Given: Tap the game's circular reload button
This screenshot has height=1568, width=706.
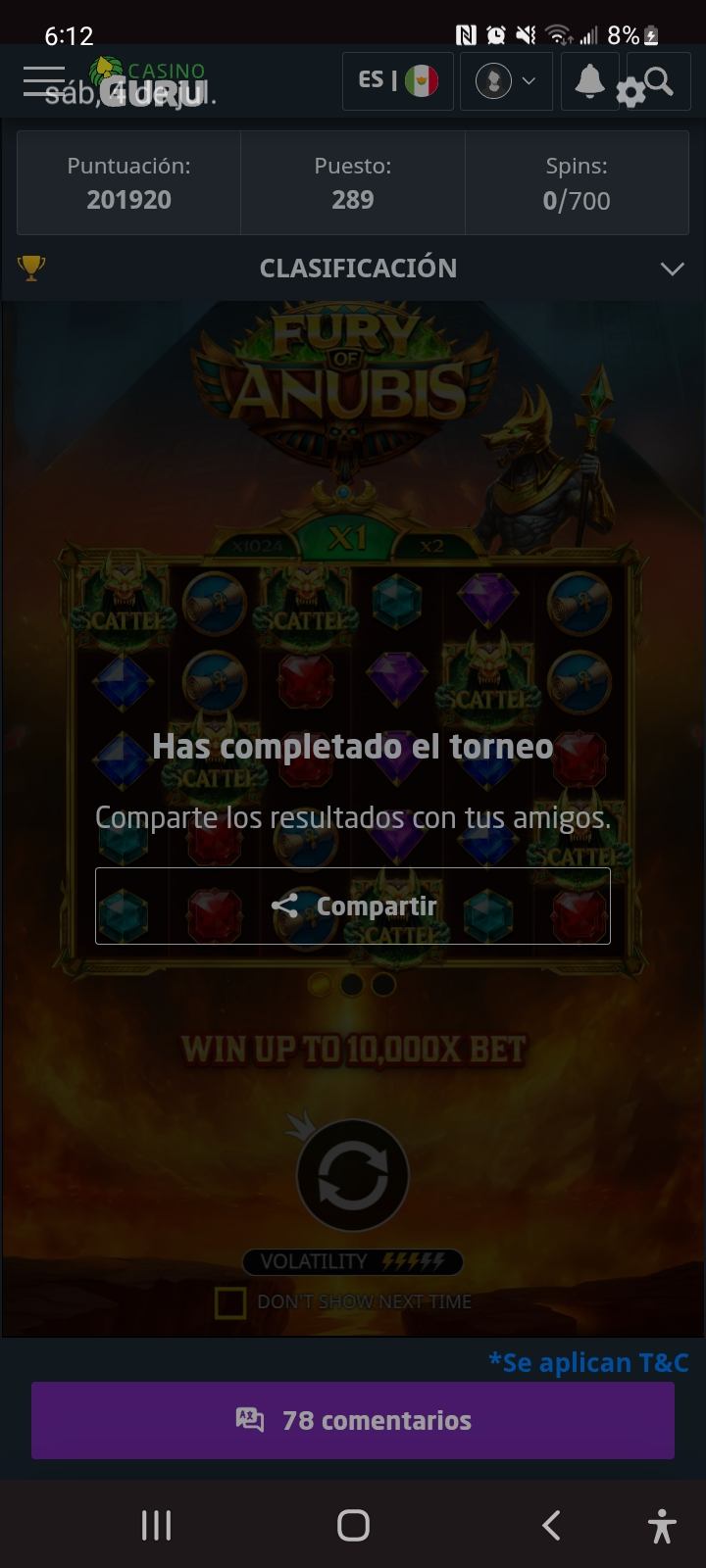Looking at the screenshot, I should [x=353, y=1175].
